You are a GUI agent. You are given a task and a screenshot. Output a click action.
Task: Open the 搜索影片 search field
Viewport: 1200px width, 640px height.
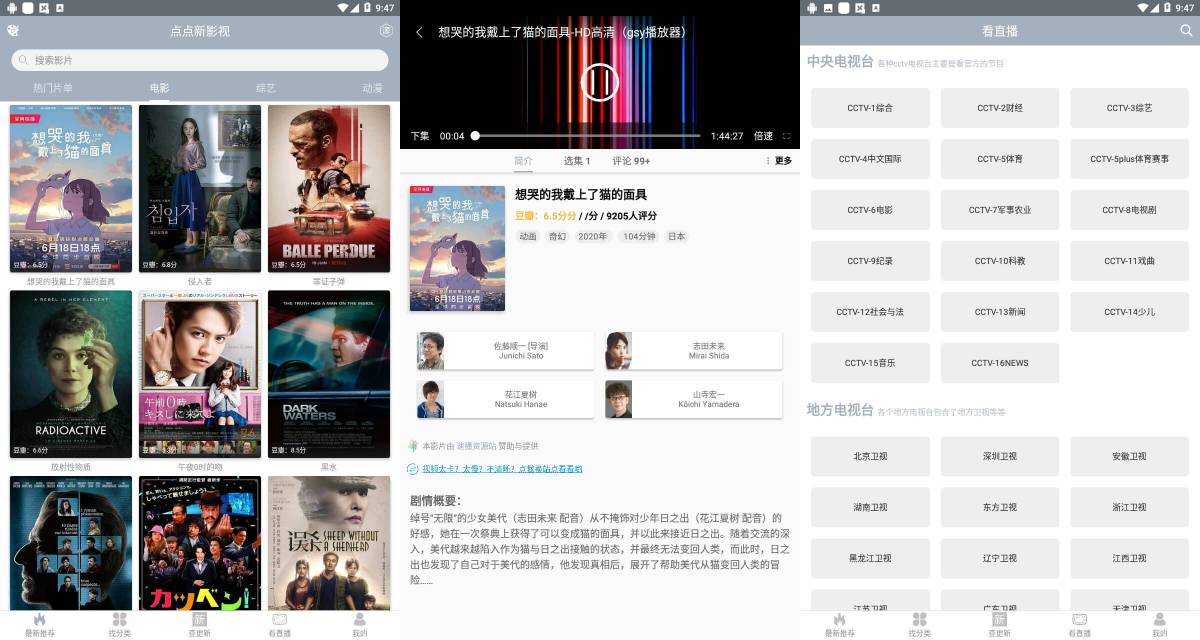199,60
